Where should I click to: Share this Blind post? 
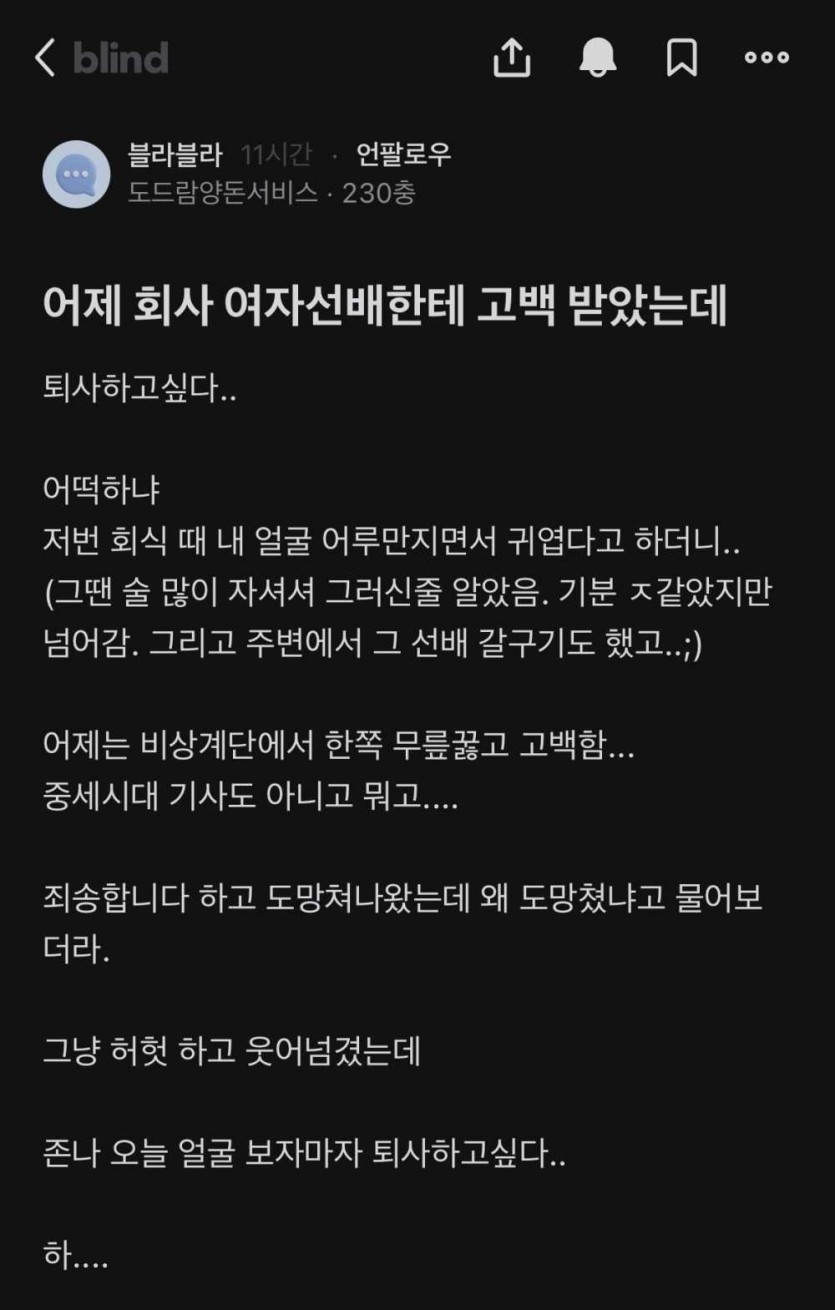(511, 59)
